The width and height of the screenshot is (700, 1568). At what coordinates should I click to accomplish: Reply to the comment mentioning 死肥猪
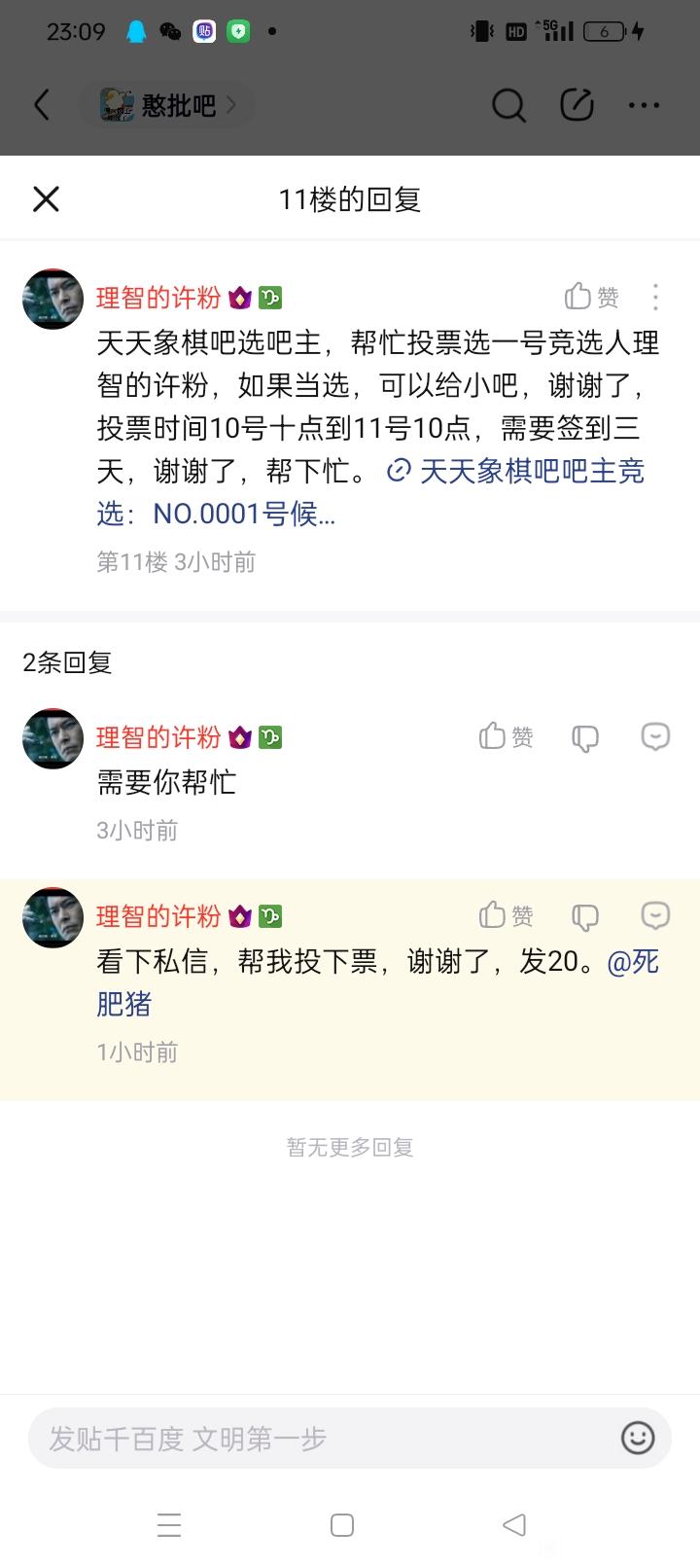[656, 915]
